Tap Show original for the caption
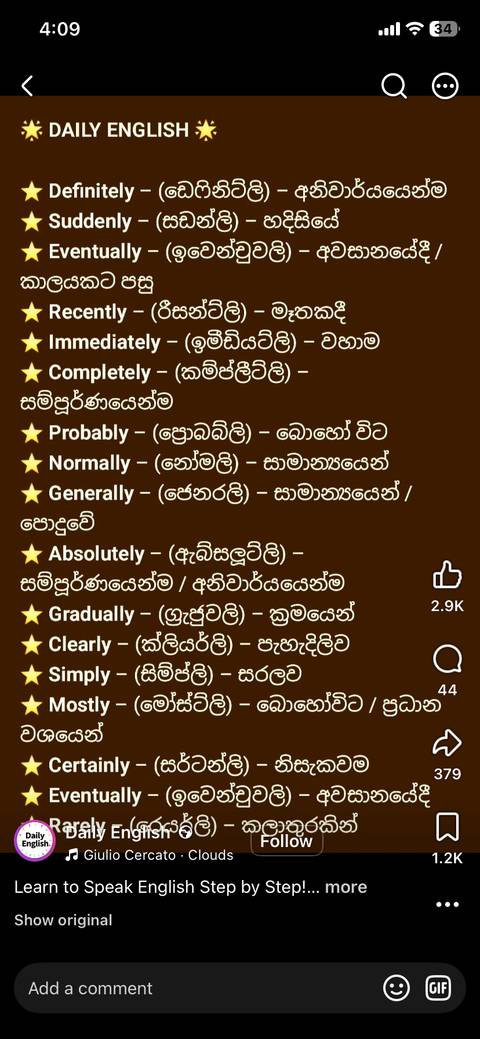This screenshot has width=480, height=1039. click(63, 920)
